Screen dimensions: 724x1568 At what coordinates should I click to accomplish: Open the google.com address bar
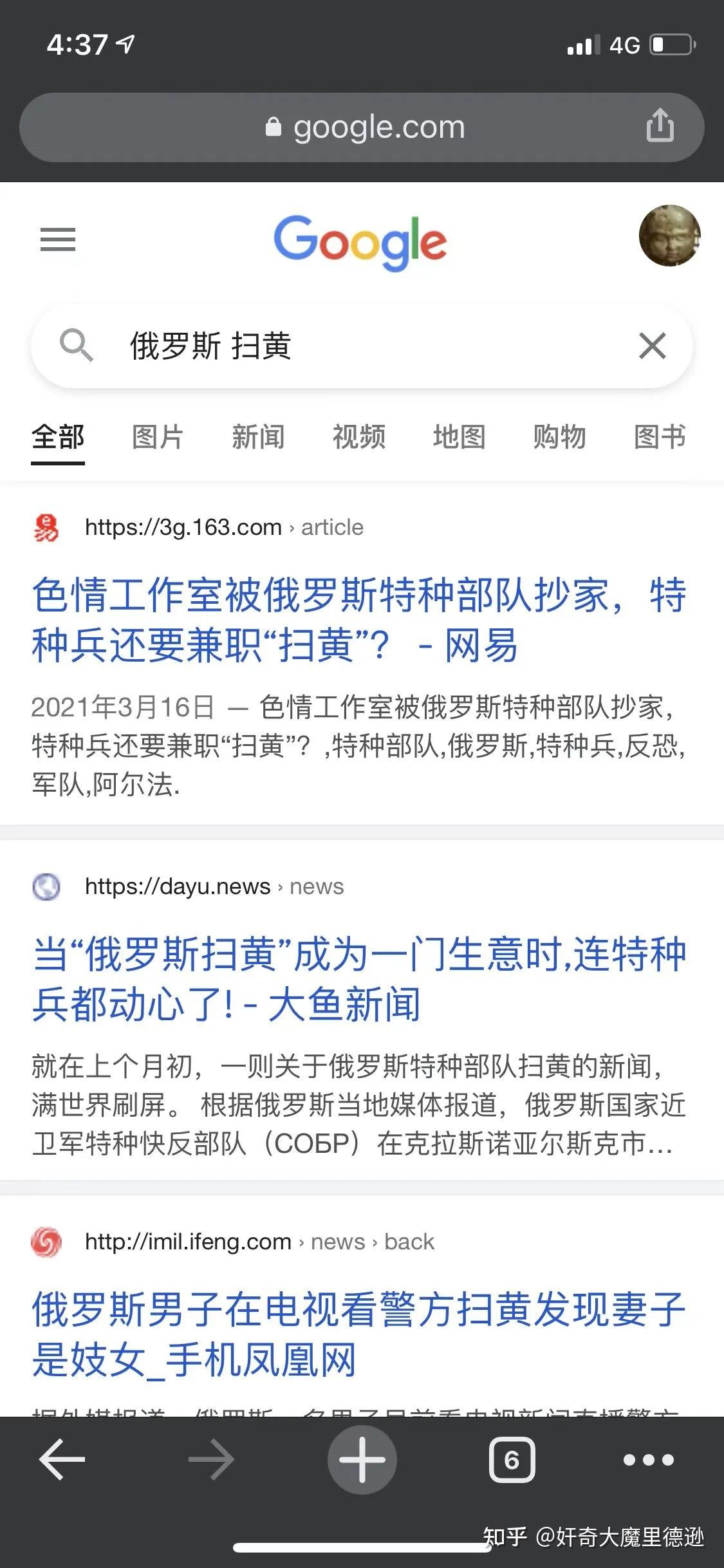pos(364,127)
